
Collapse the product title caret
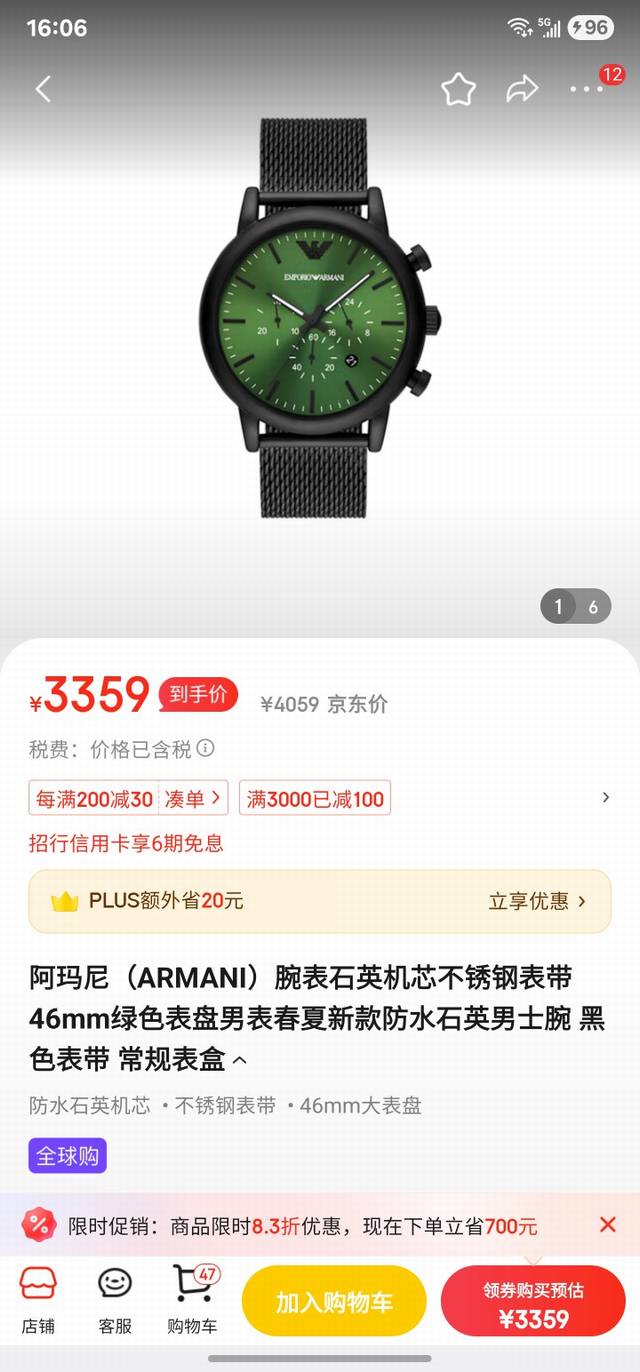click(240, 1060)
